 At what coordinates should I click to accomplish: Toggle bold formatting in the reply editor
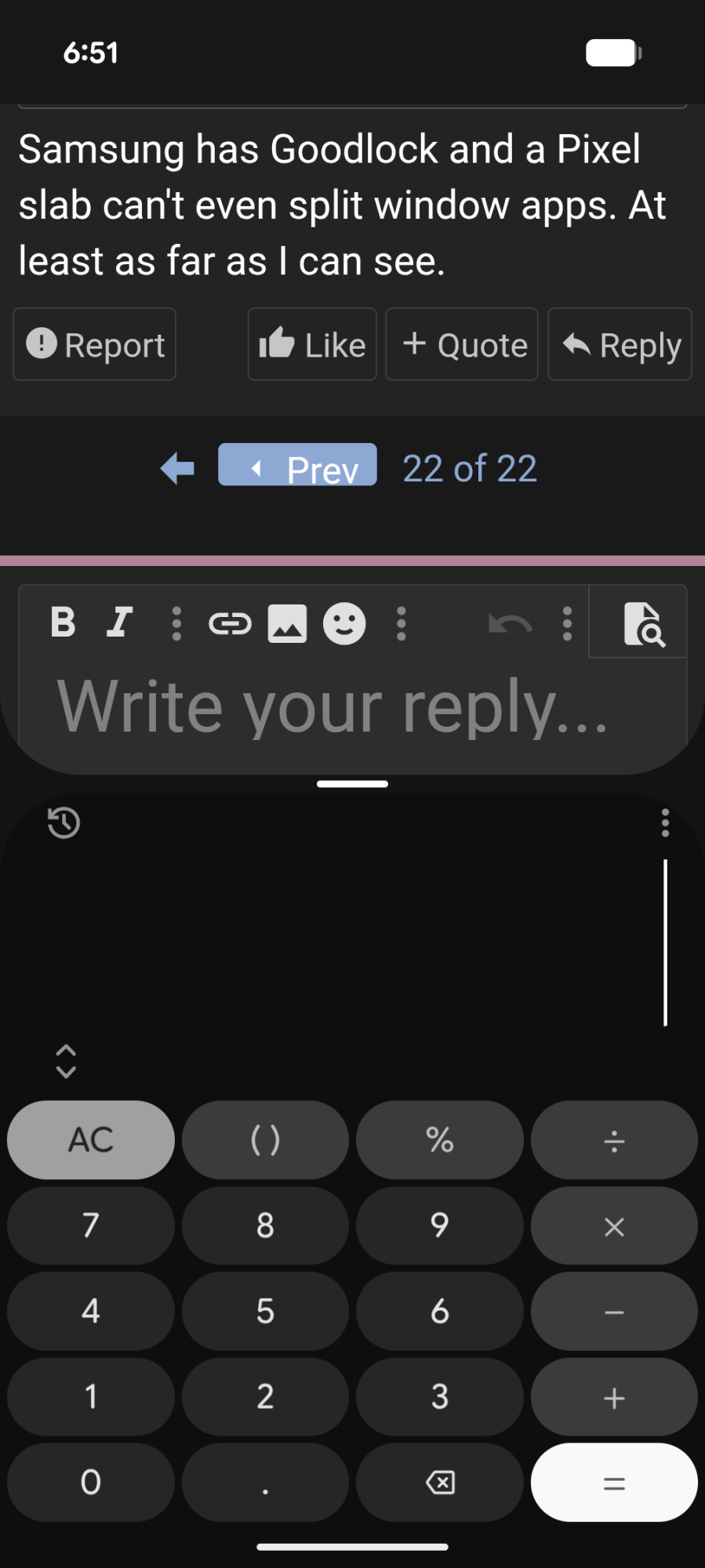point(63,622)
